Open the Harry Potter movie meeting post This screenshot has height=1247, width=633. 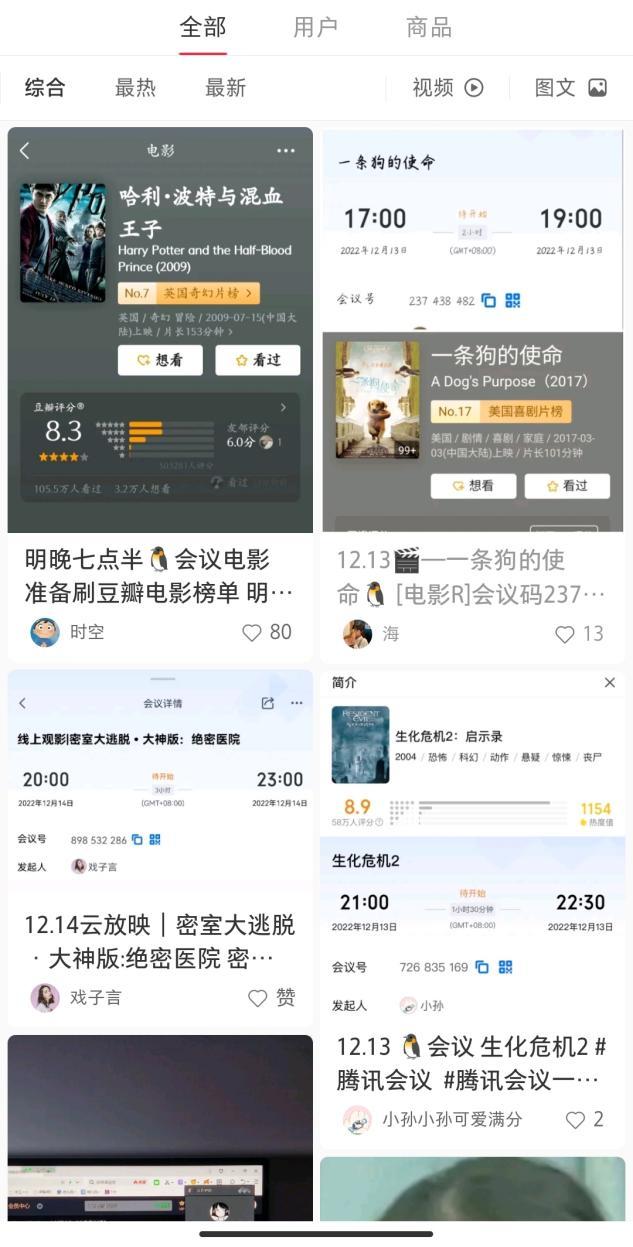point(160,330)
